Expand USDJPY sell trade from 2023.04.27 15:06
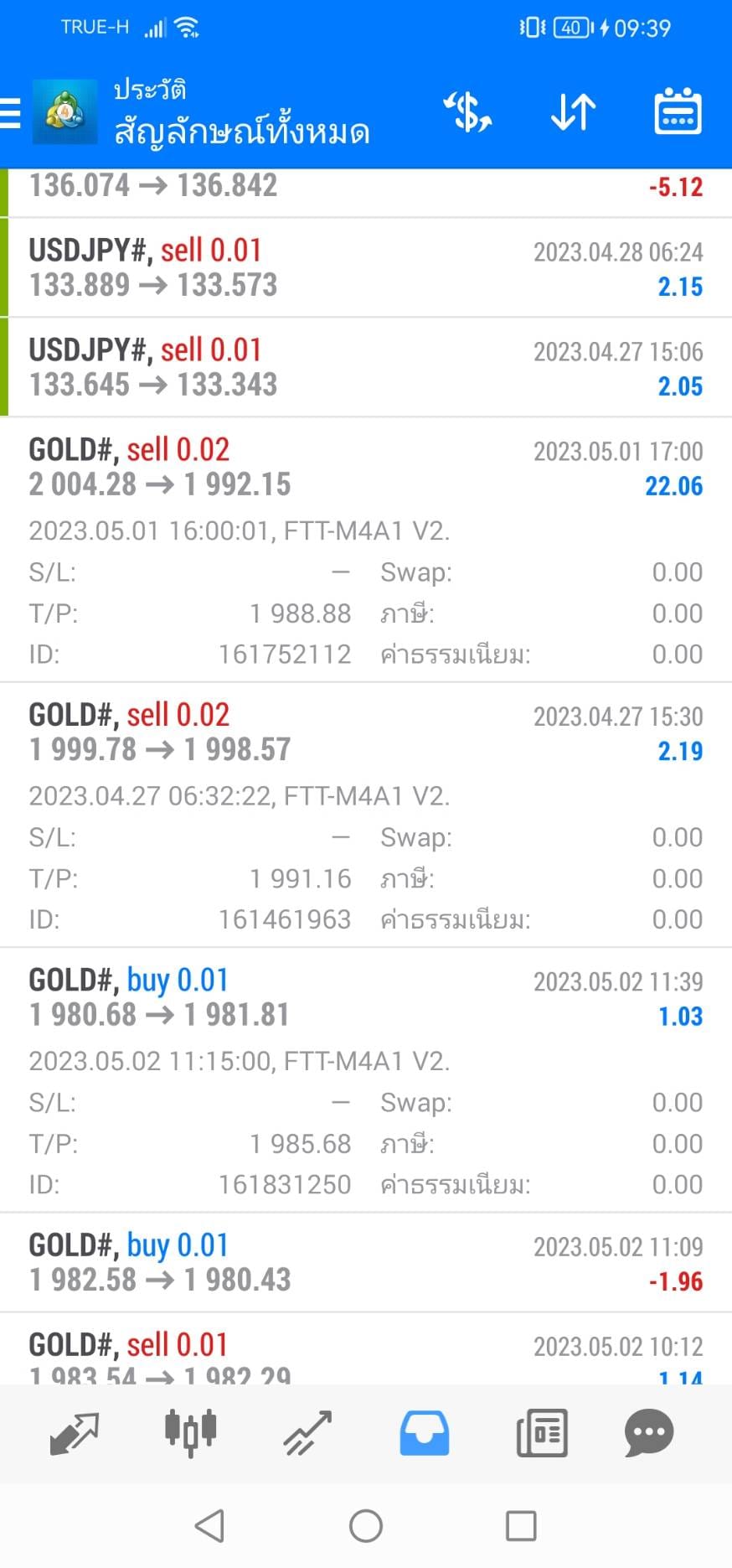This screenshot has height=1568, width=732. pyautogui.click(x=366, y=368)
